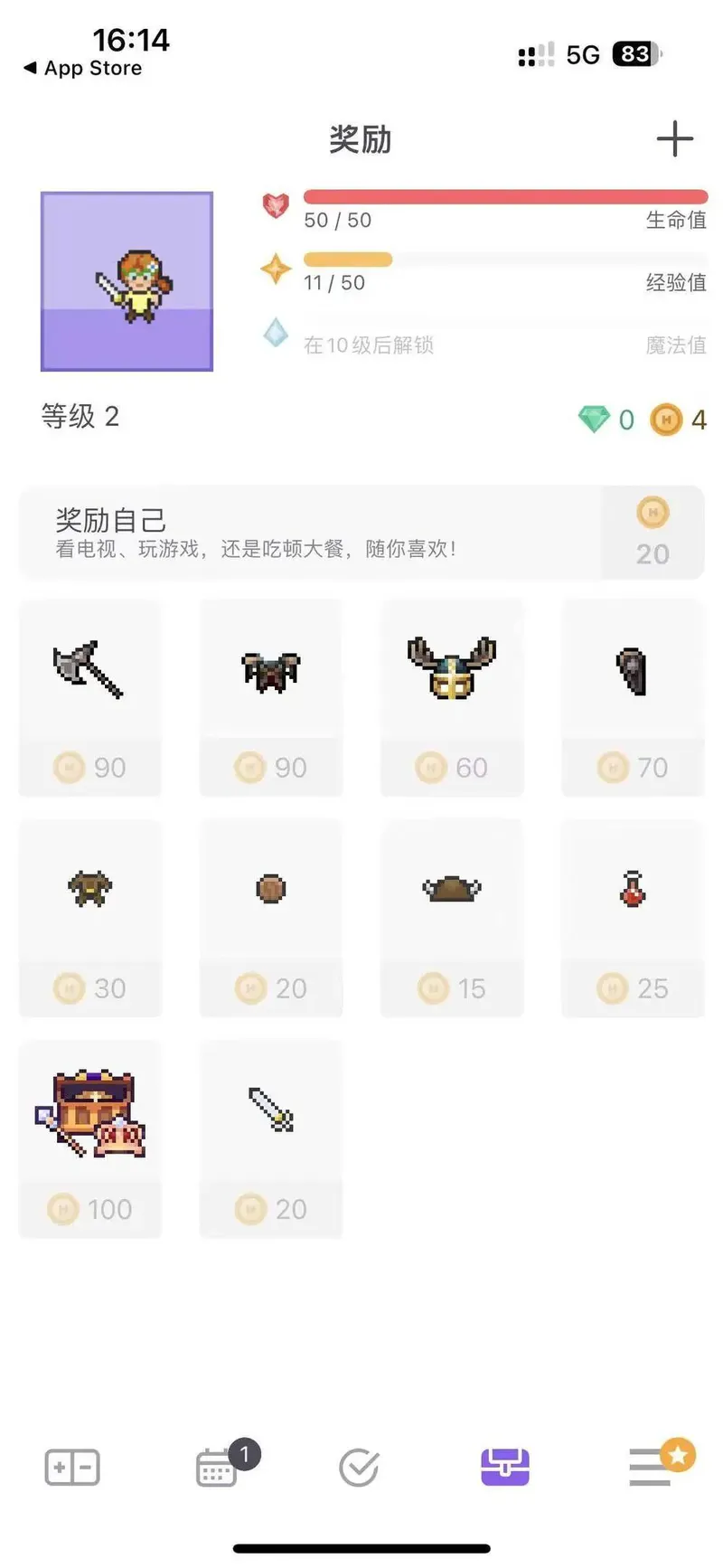Select the health potion priced 25
This screenshot has width=723, height=1568.
[x=633, y=918]
